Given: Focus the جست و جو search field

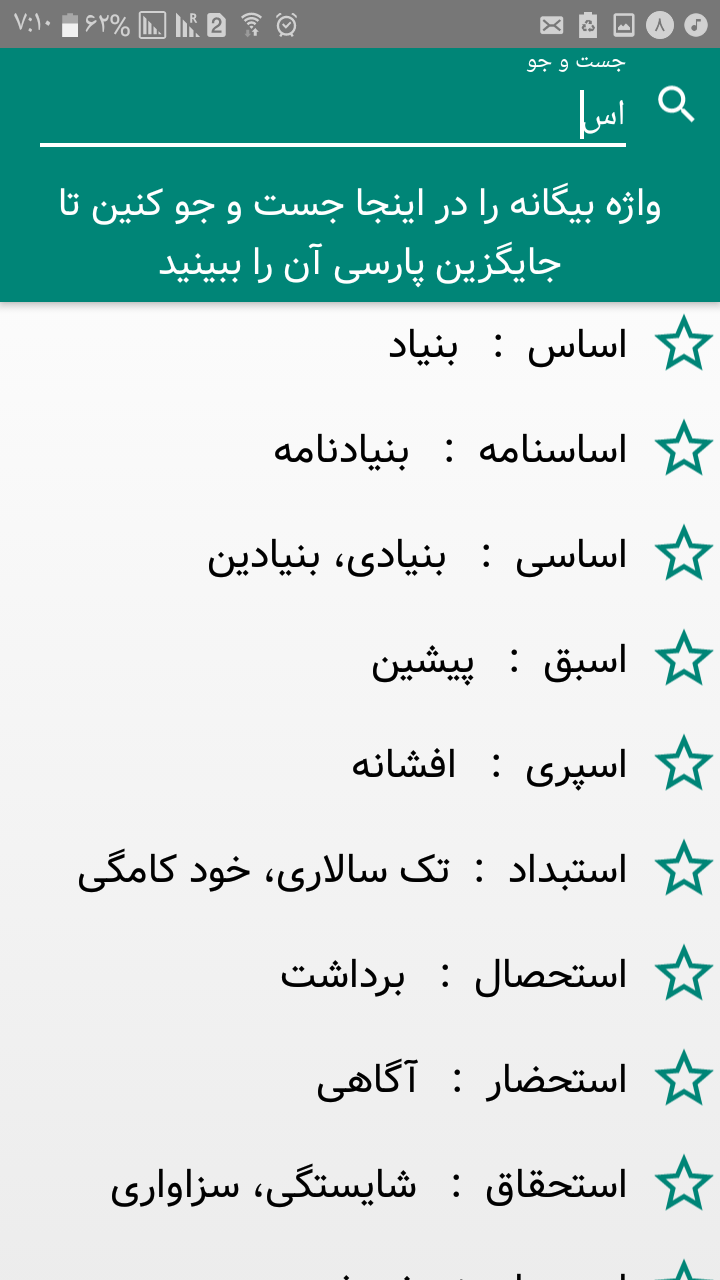Looking at the screenshot, I should click(x=332, y=116).
